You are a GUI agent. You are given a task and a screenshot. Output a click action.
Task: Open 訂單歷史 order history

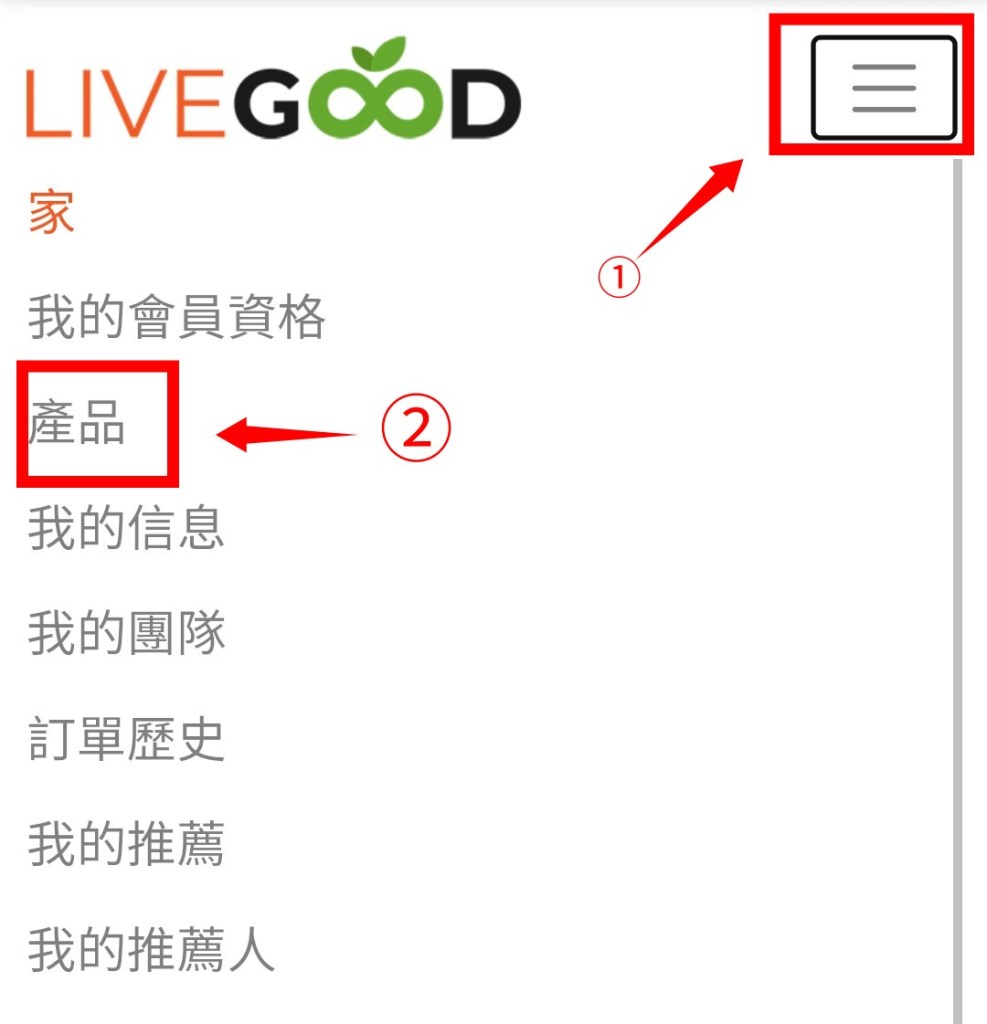pos(126,740)
